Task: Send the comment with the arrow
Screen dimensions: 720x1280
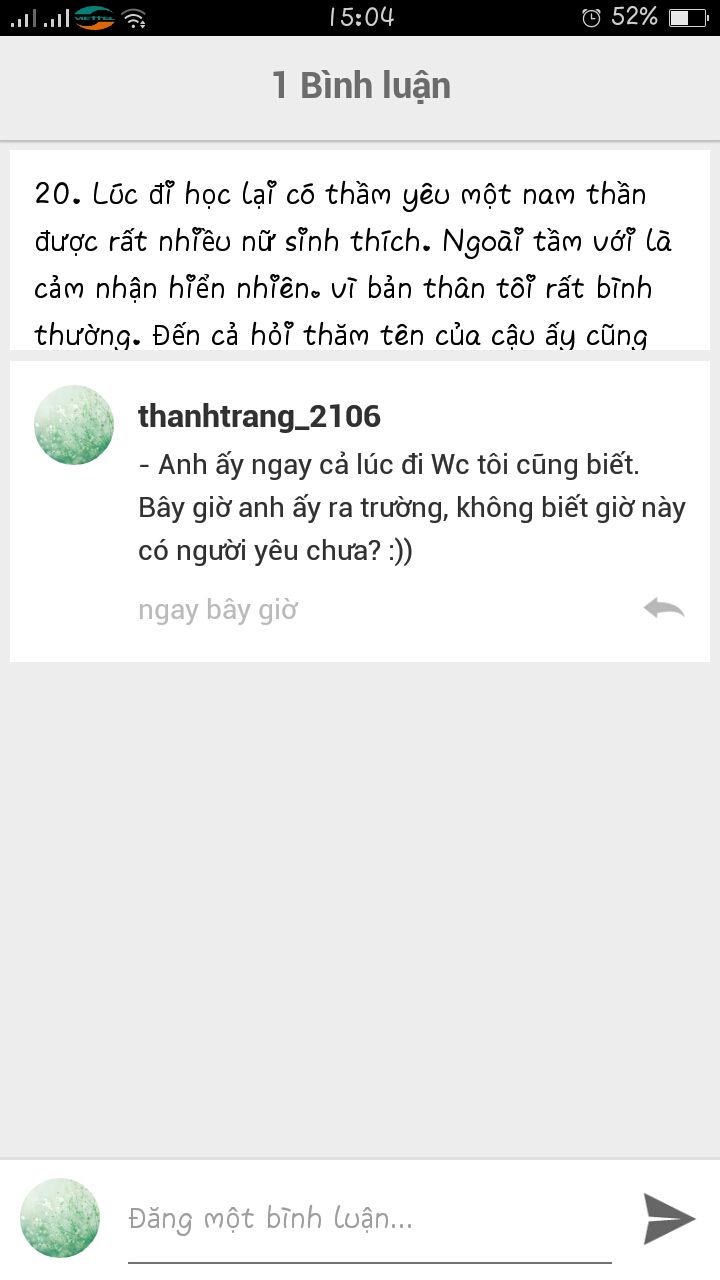Action: pyautogui.click(x=668, y=1218)
